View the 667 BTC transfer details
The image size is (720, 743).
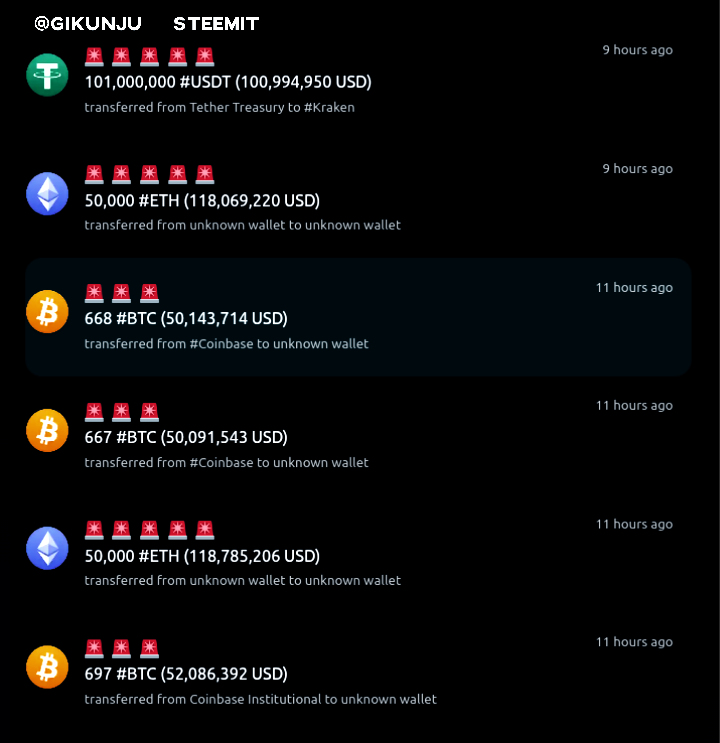pyautogui.click(x=358, y=435)
